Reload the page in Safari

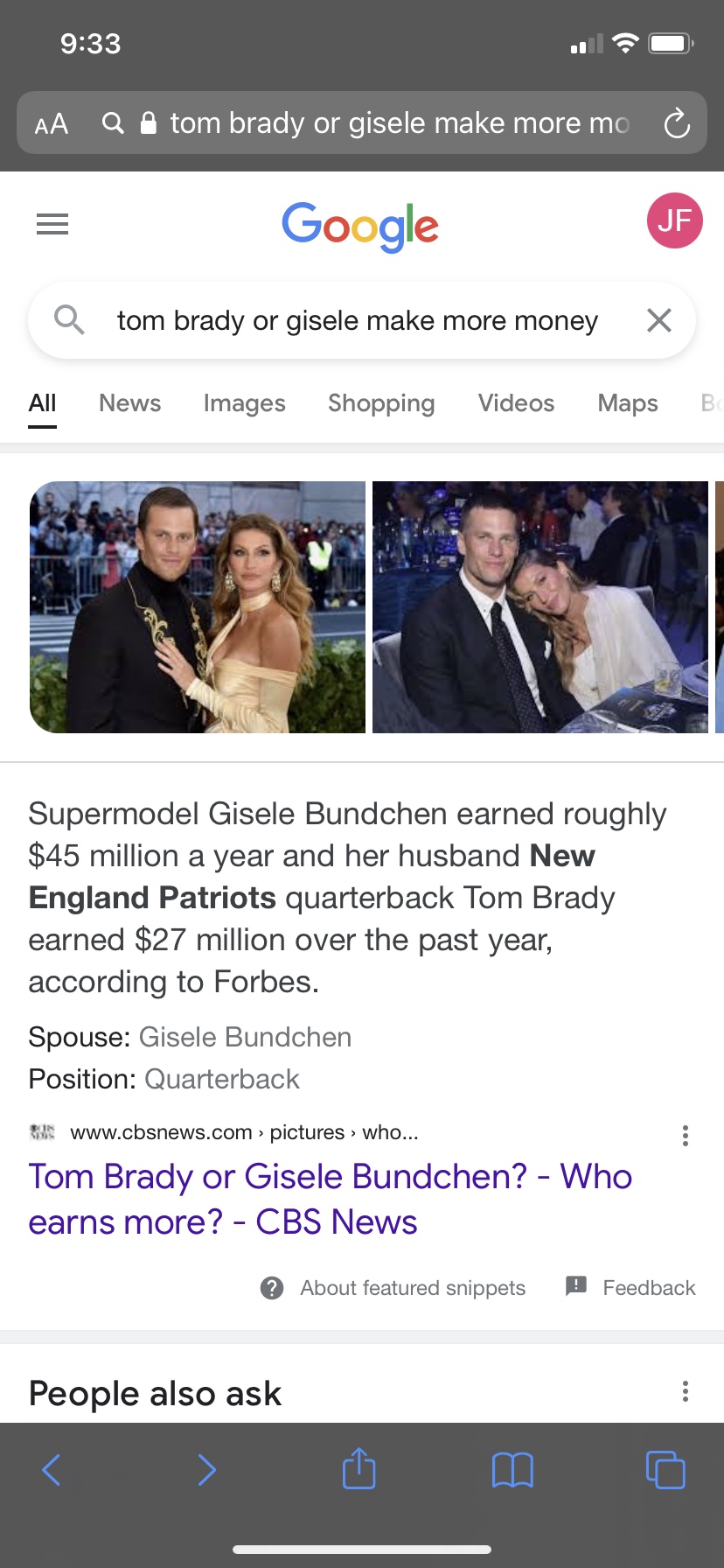point(677,123)
